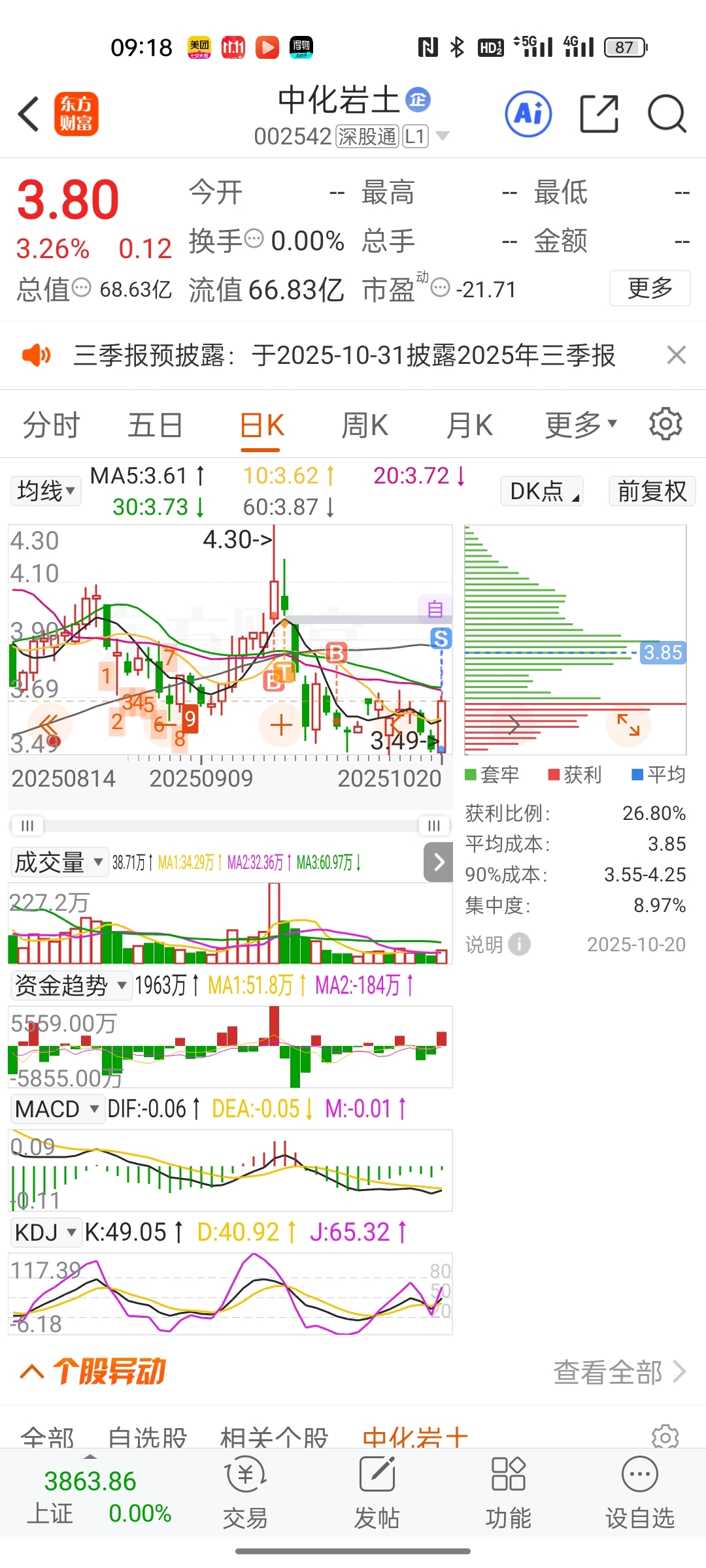Open stock search magnifier
This screenshot has height=1568, width=706.
pos(666,114)
